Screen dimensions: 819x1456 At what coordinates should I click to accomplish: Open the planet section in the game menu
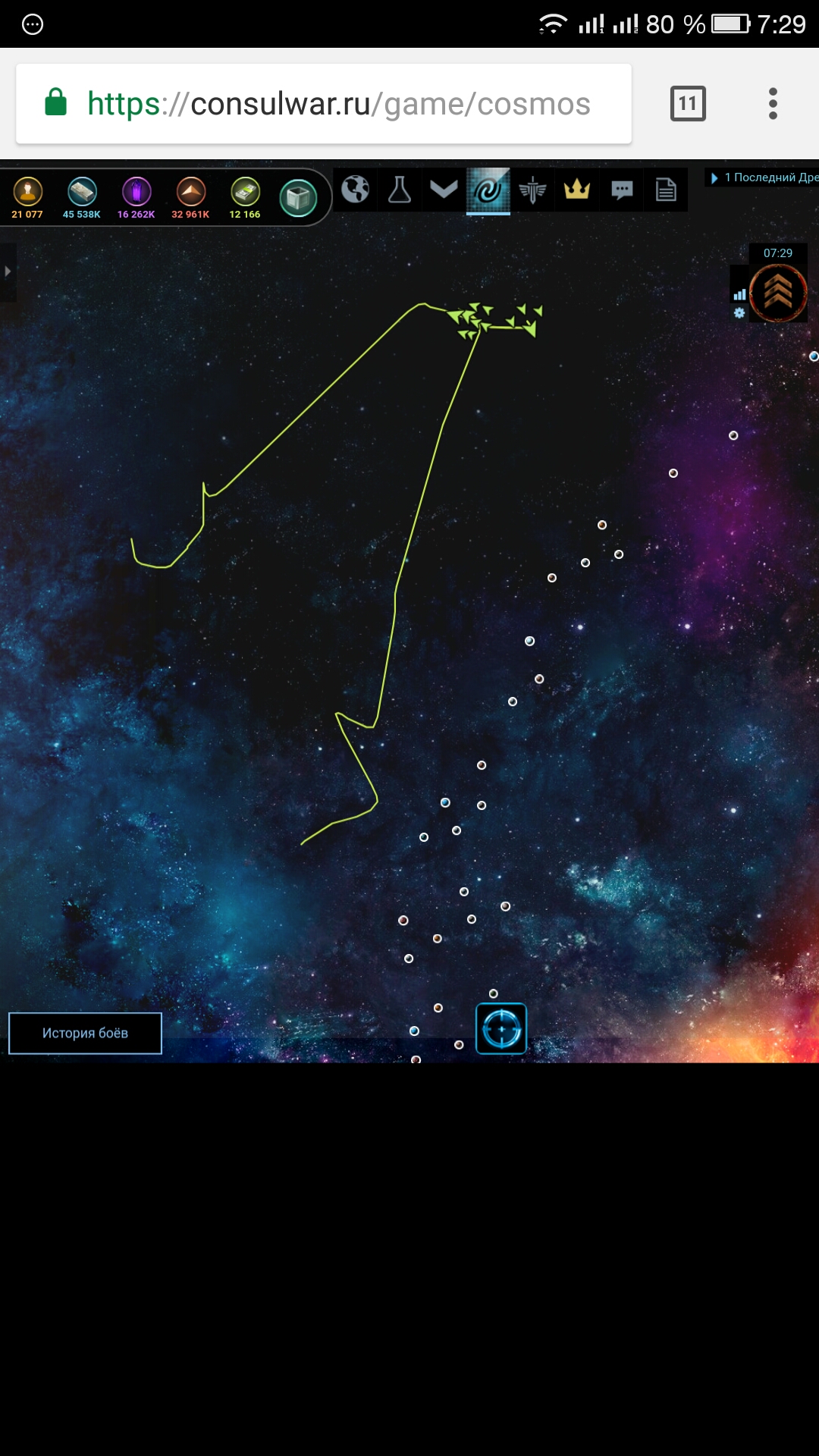pos(355,190)
